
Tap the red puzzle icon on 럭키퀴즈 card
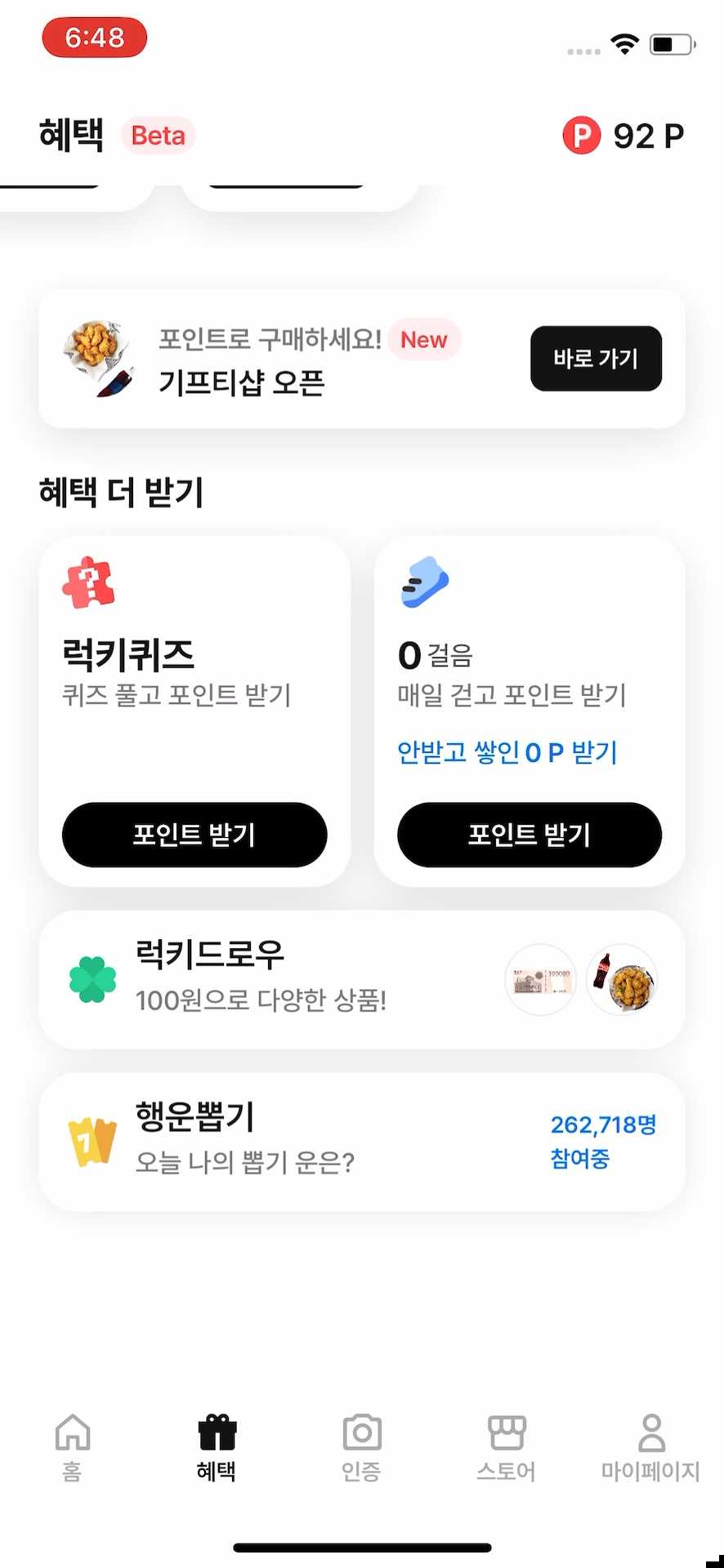(x=89, y=582)
